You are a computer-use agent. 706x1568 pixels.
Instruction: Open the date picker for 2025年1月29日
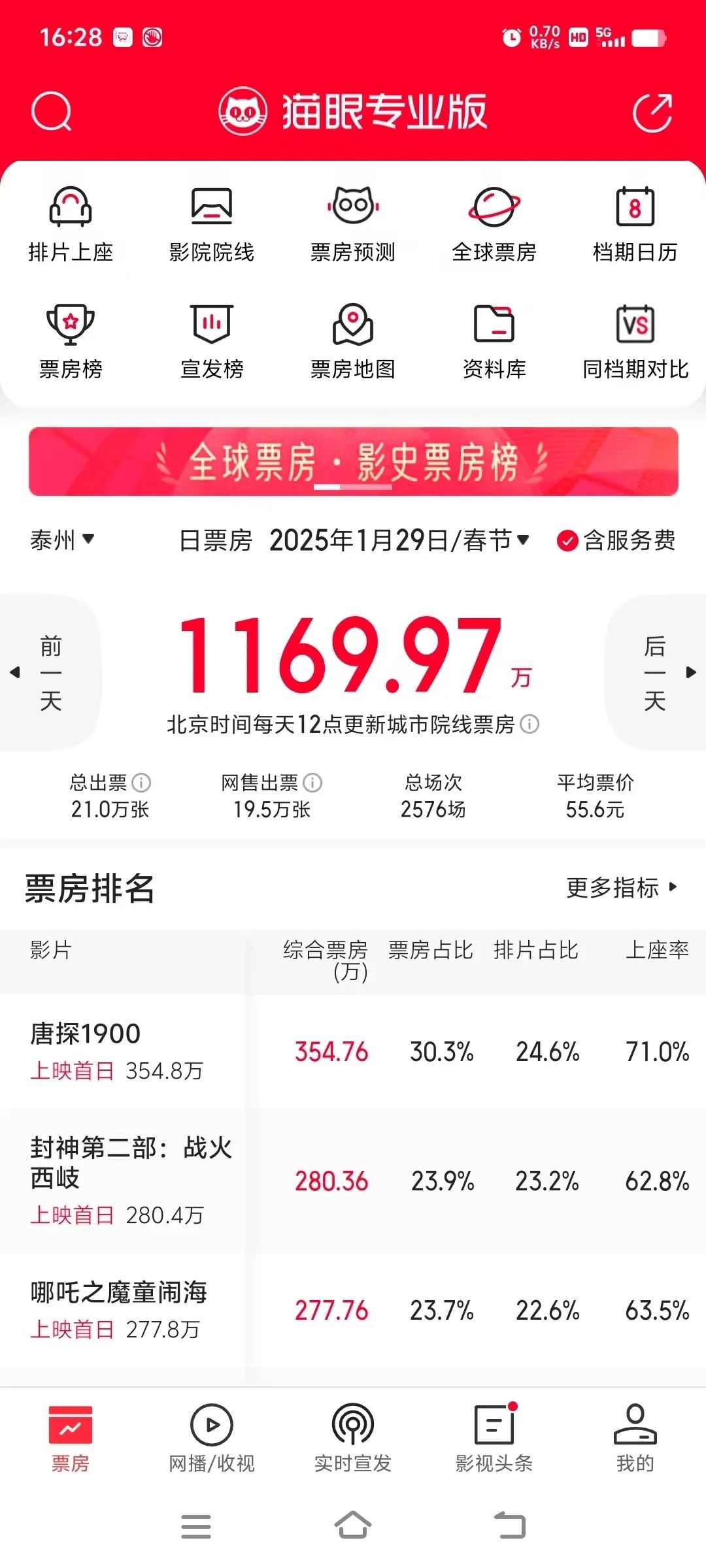pos(399,540)
